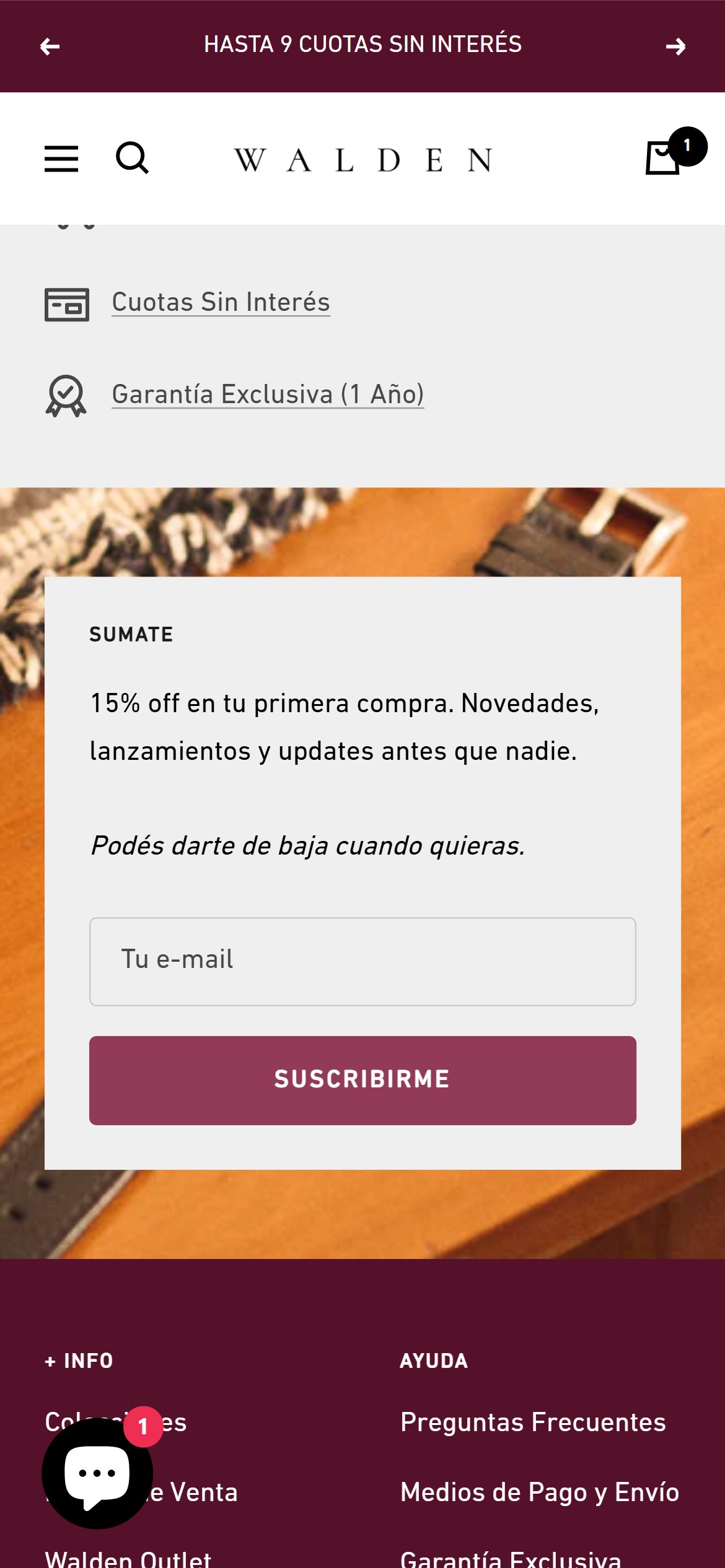Screen dimensions: 725x1568
Task: Show the next announcement banner
Action: click(675, 46)
